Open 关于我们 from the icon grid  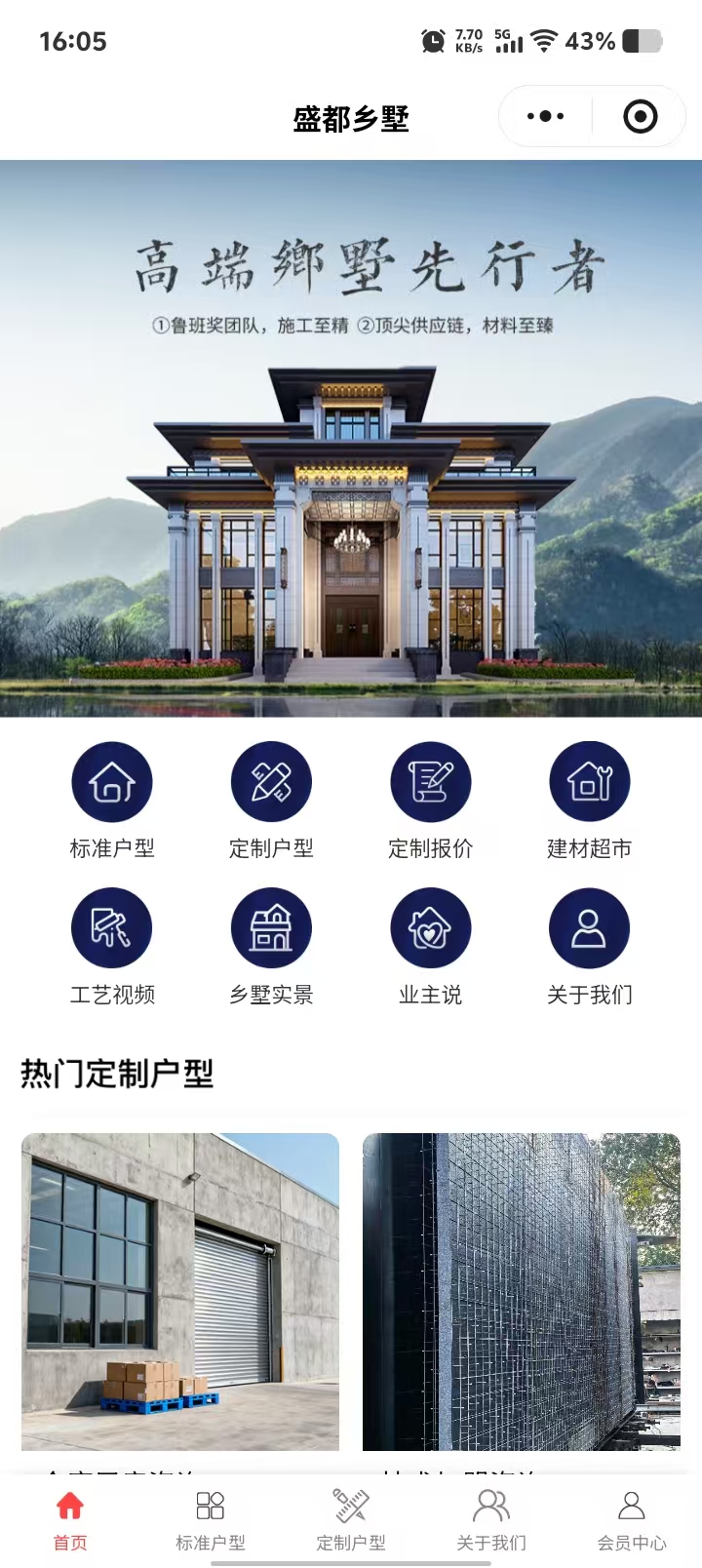coord(589,929)
